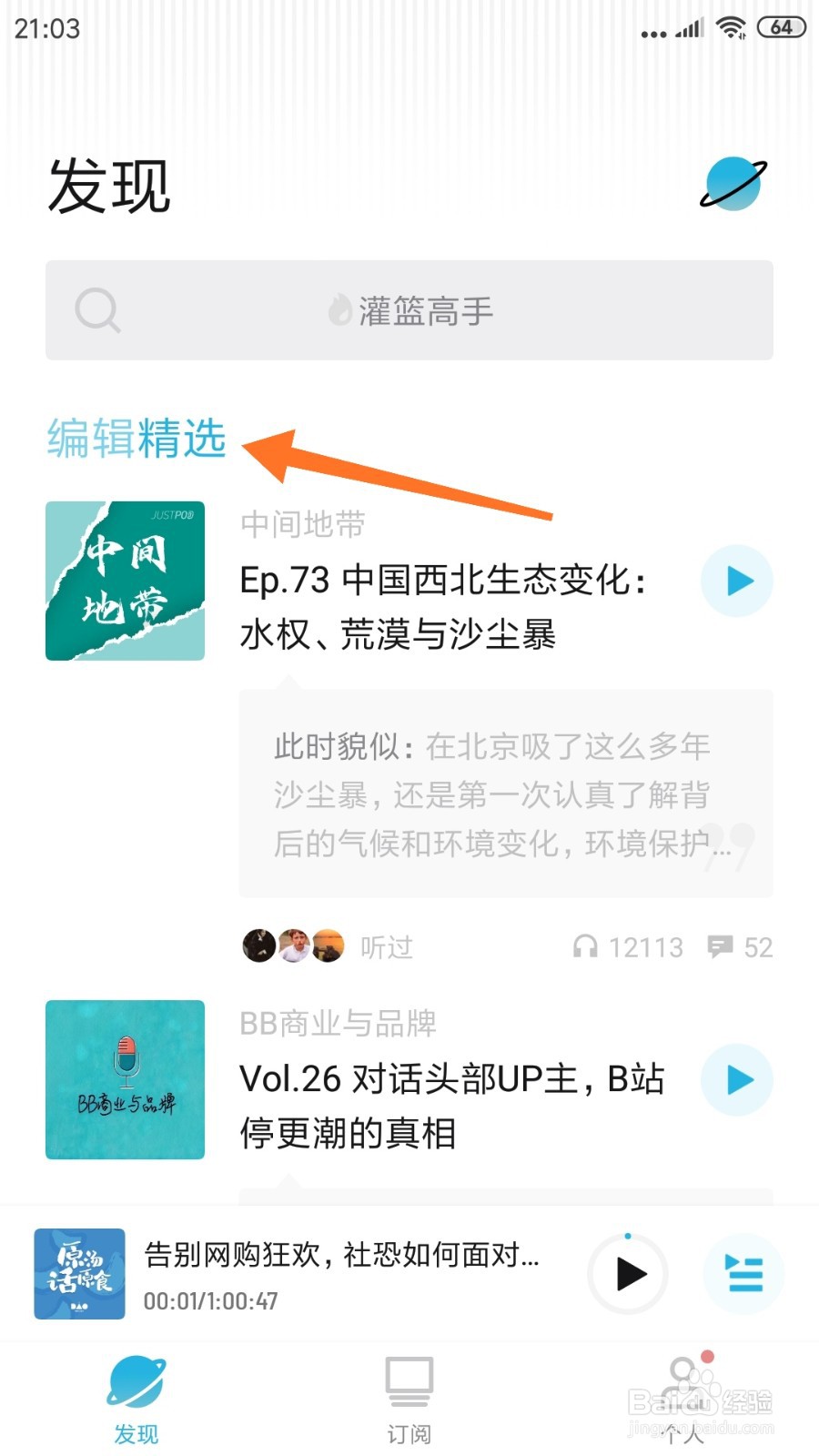819x1456 pixels.
Task: Switch to the 发现 tab
Action: tap(136, 1397)
